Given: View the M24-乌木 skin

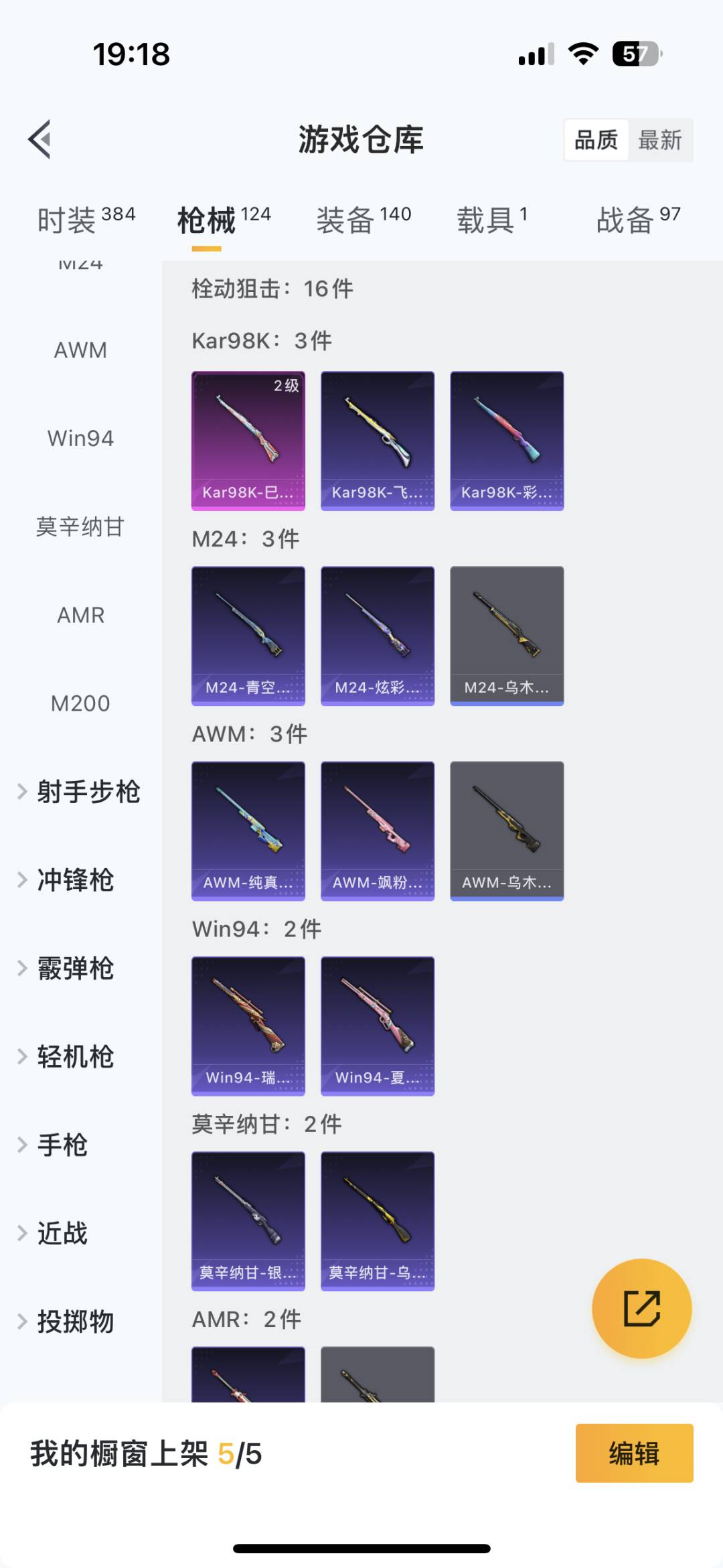Looking at the screenshot, I should point(507,636).
